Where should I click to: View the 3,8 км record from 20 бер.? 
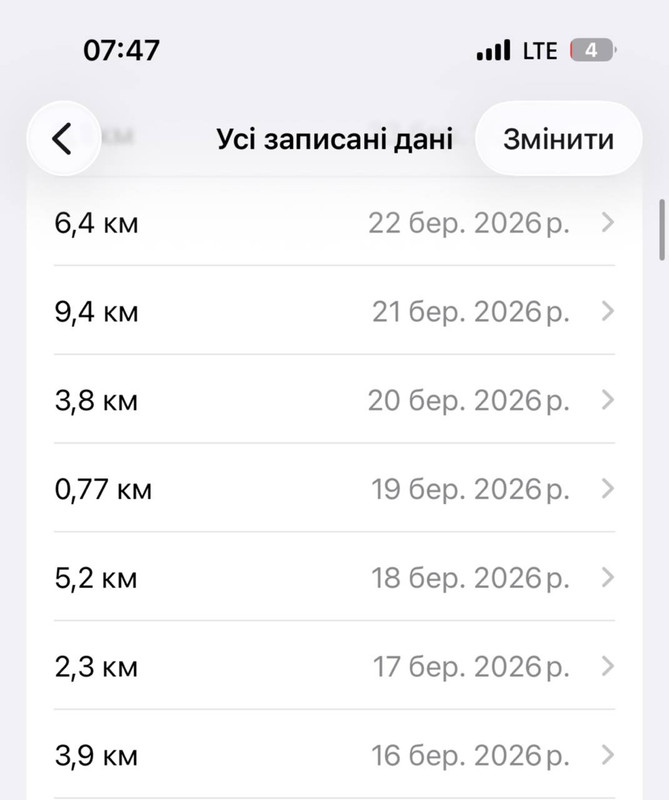pos(334,401)
